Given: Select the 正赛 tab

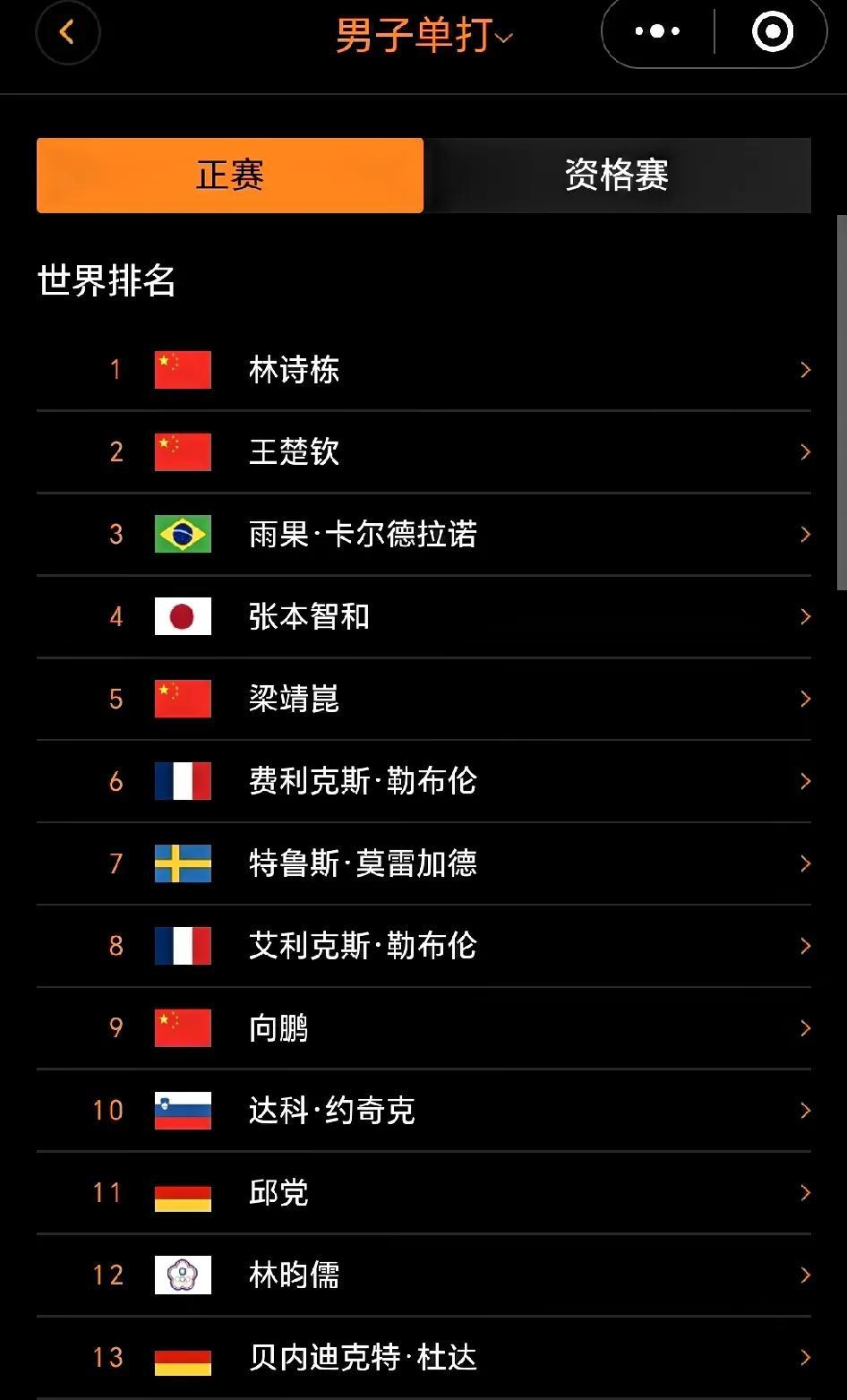Looking at the screenshot, I should click(x=230, y=175).
